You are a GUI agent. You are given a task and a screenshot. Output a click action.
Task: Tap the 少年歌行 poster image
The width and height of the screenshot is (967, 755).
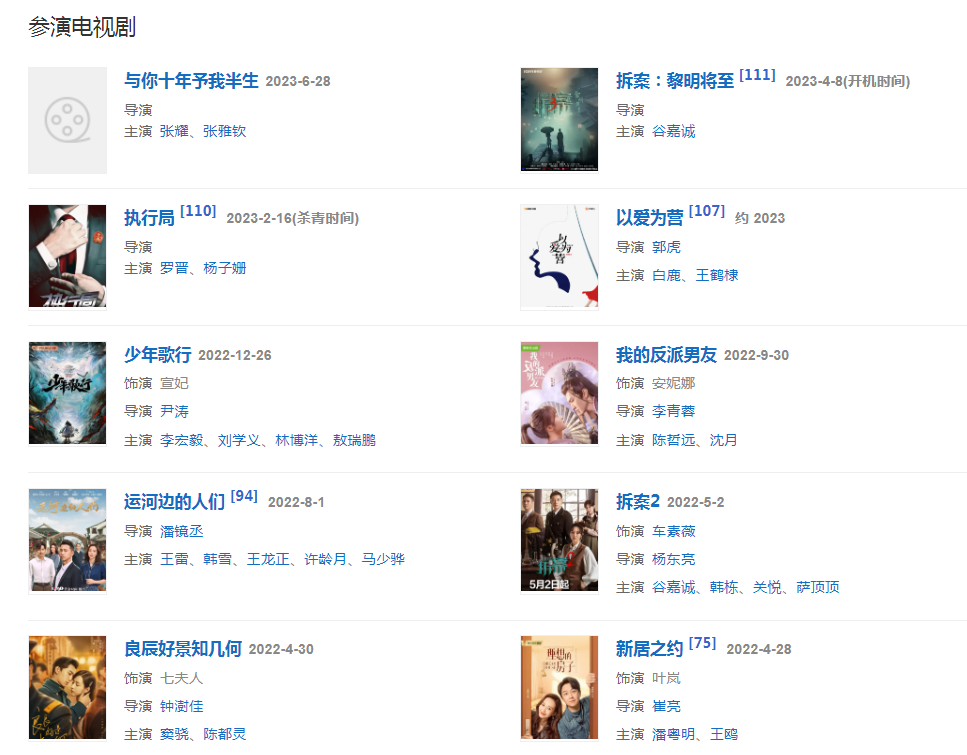tap(67, 393)
